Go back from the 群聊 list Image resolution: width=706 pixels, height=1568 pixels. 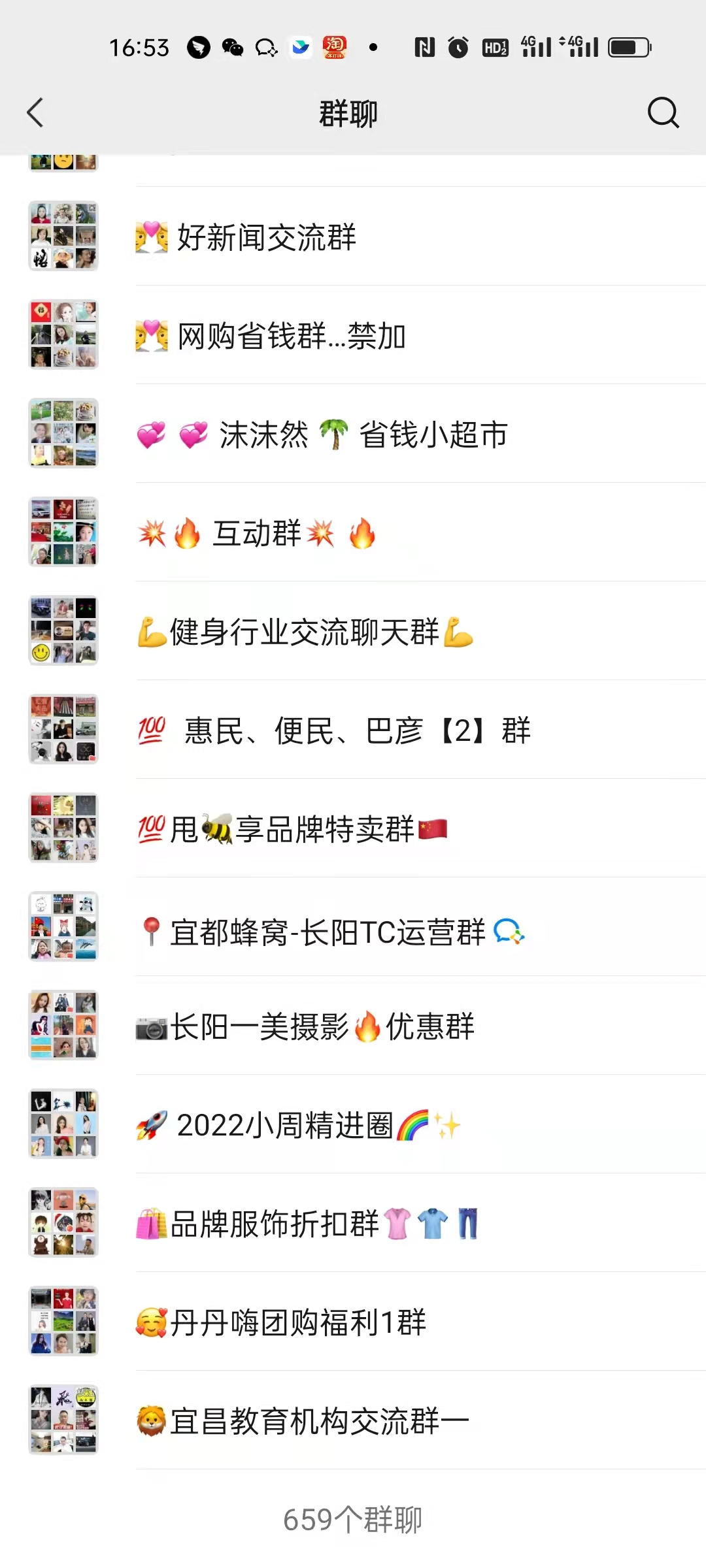pyautogui.click(x=35, y=113)
